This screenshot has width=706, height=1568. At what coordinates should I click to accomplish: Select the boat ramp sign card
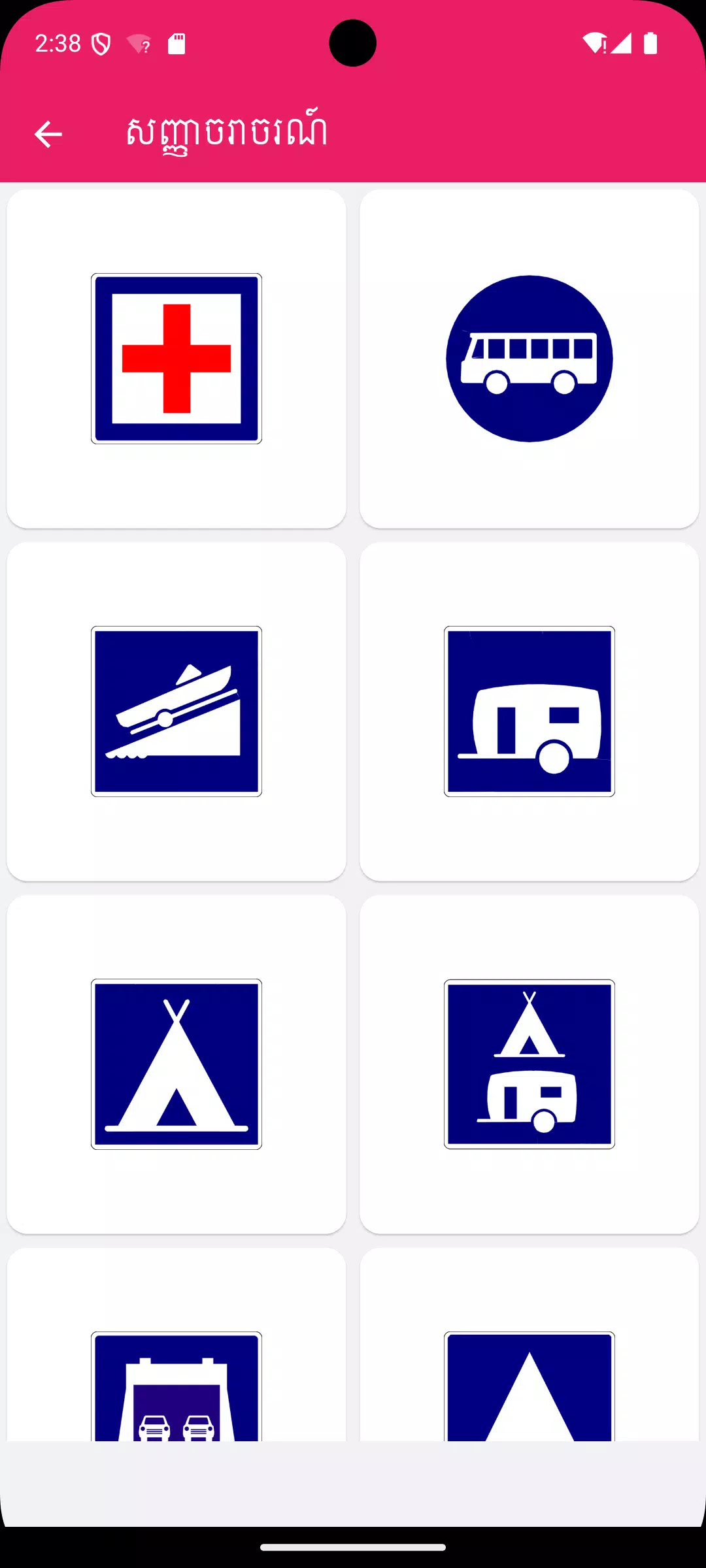176,711
